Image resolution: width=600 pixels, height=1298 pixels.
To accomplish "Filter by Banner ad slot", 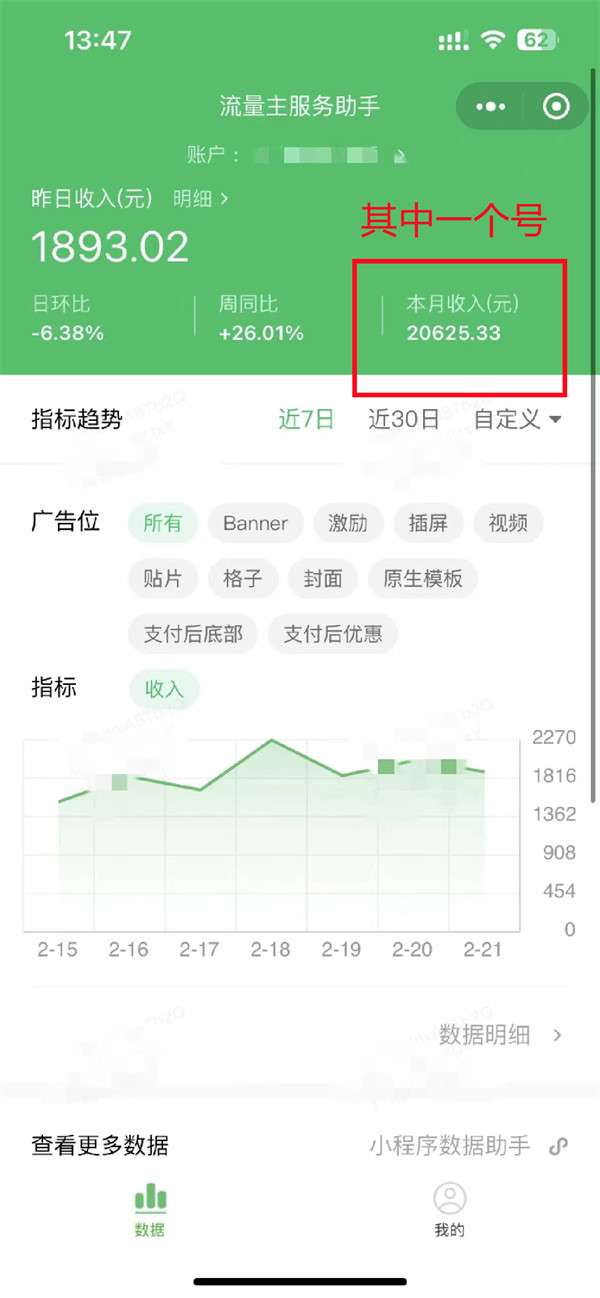I will [255, 523].
